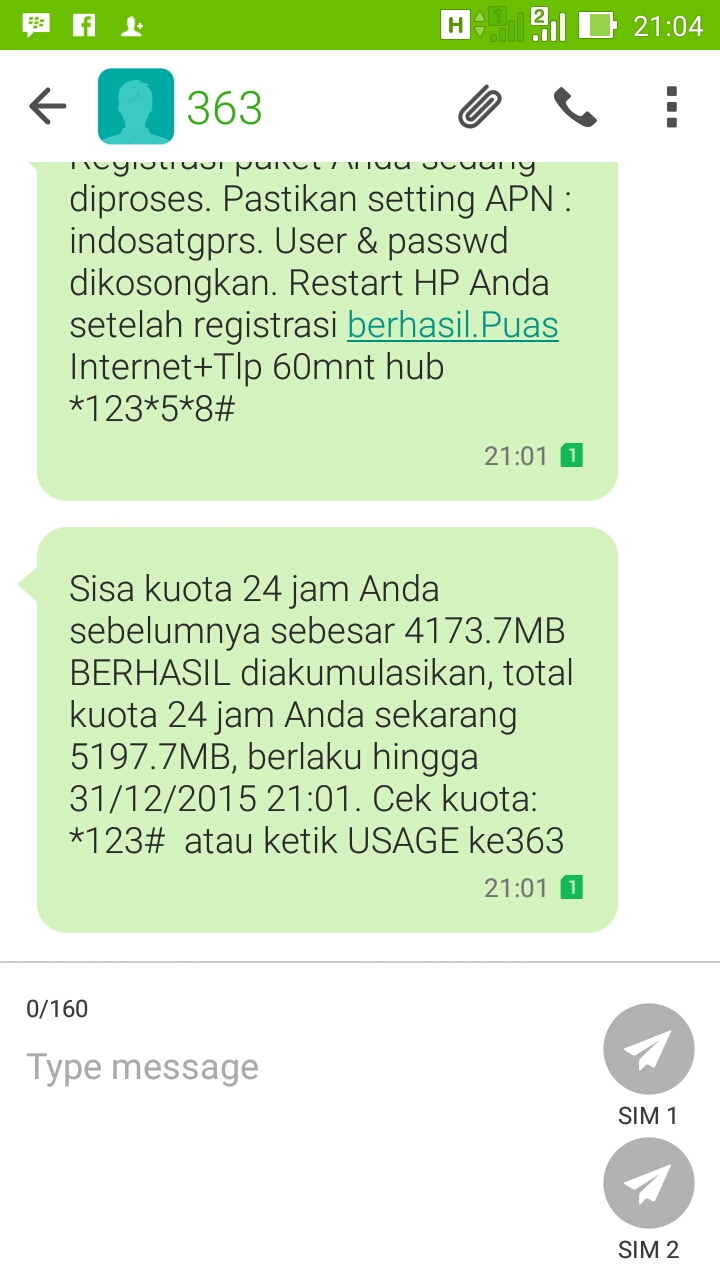Call the number 363
Image resolution: width=720 pixels, height=1280 pixels.
575,107
